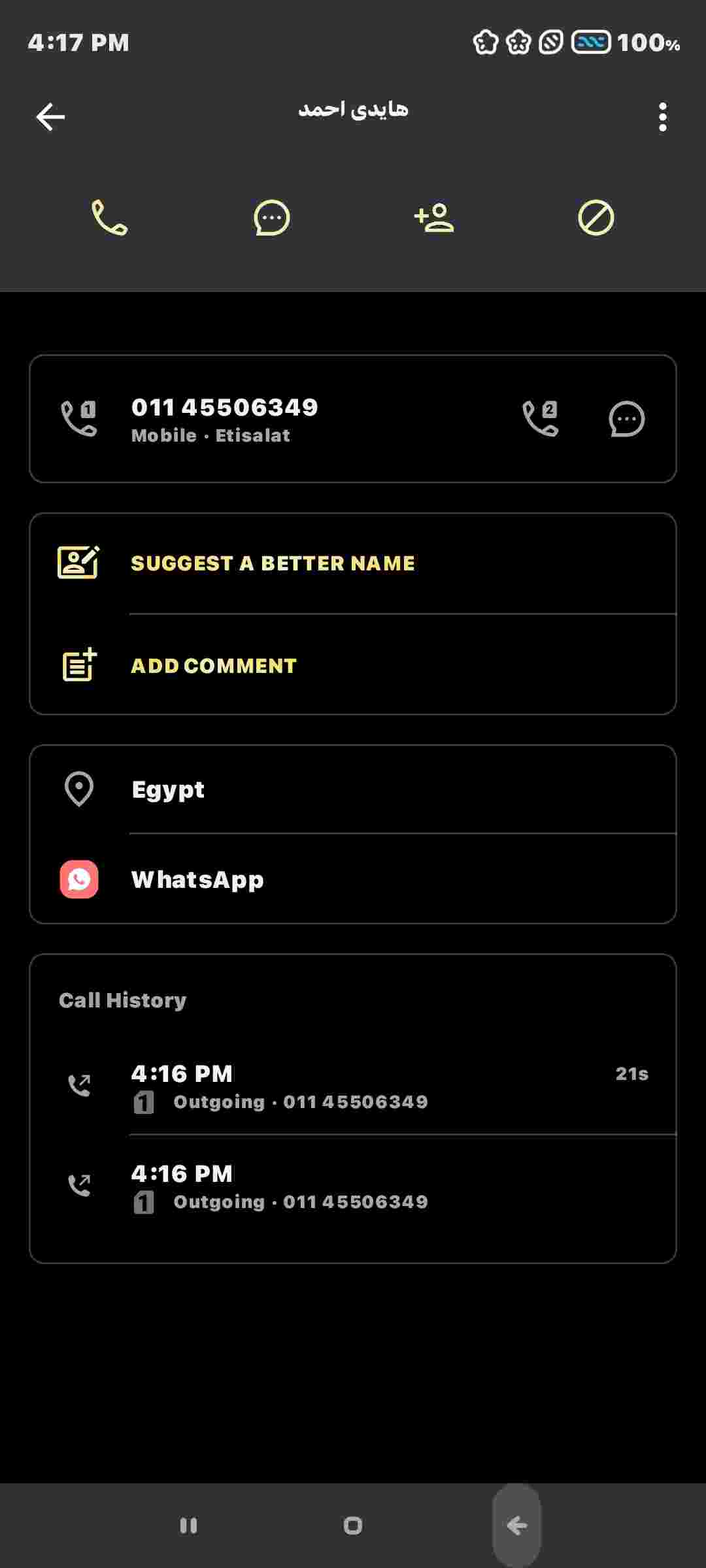Add this number to contacts
This screenshot has width=706, height=1568.
pos(434,218)
